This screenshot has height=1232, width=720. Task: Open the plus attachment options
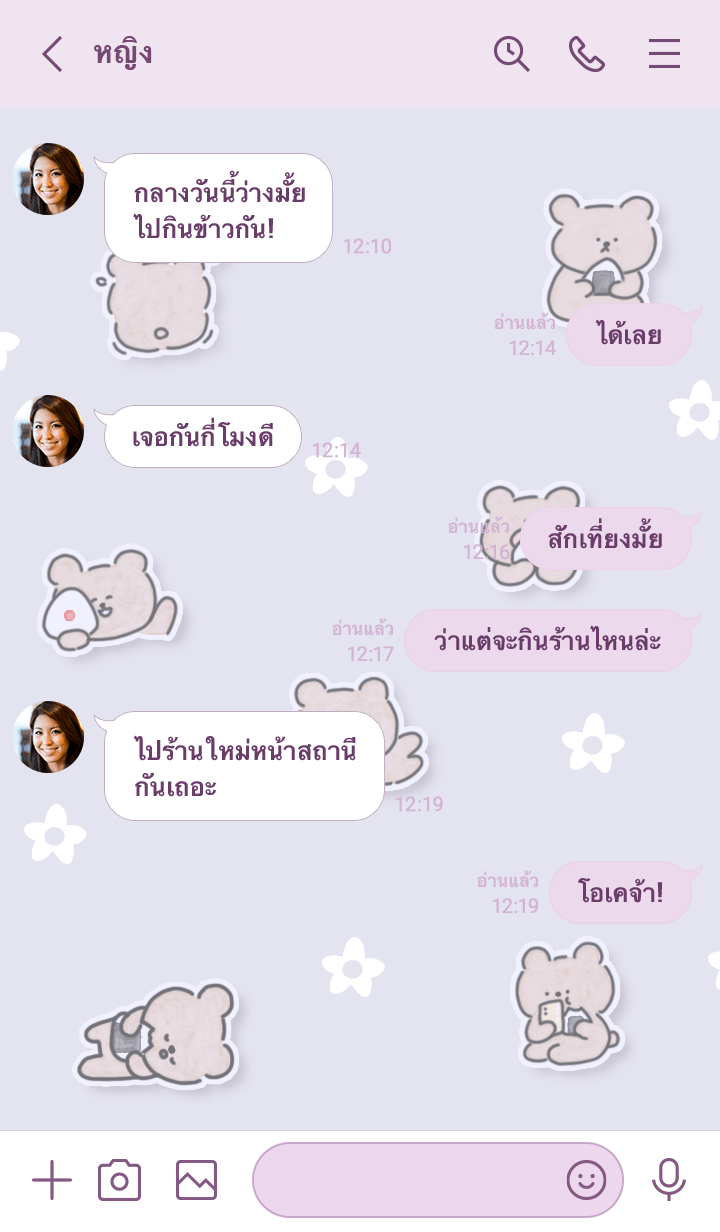click(52, 1181)
